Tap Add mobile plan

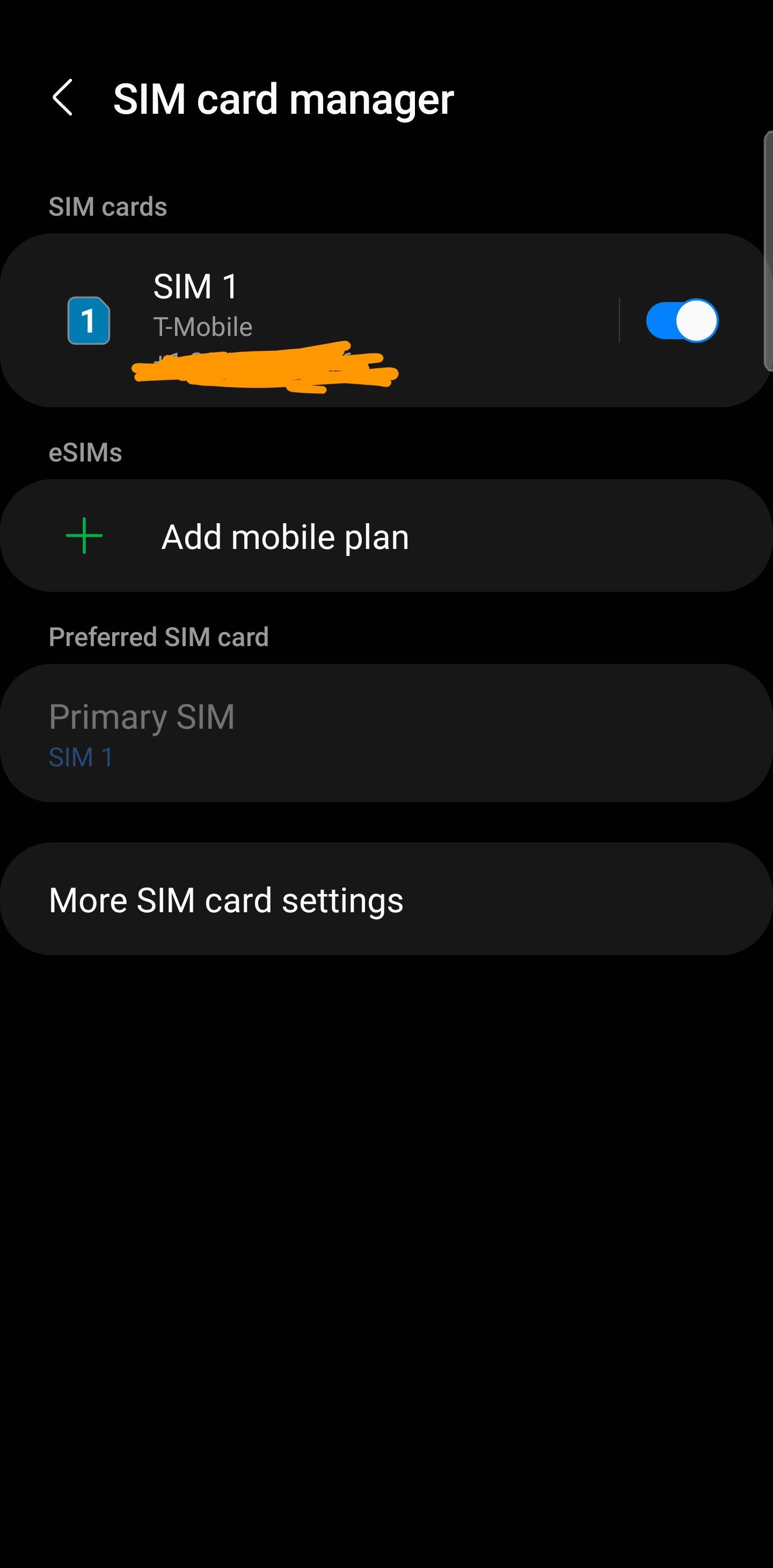[x=285, y=536]
